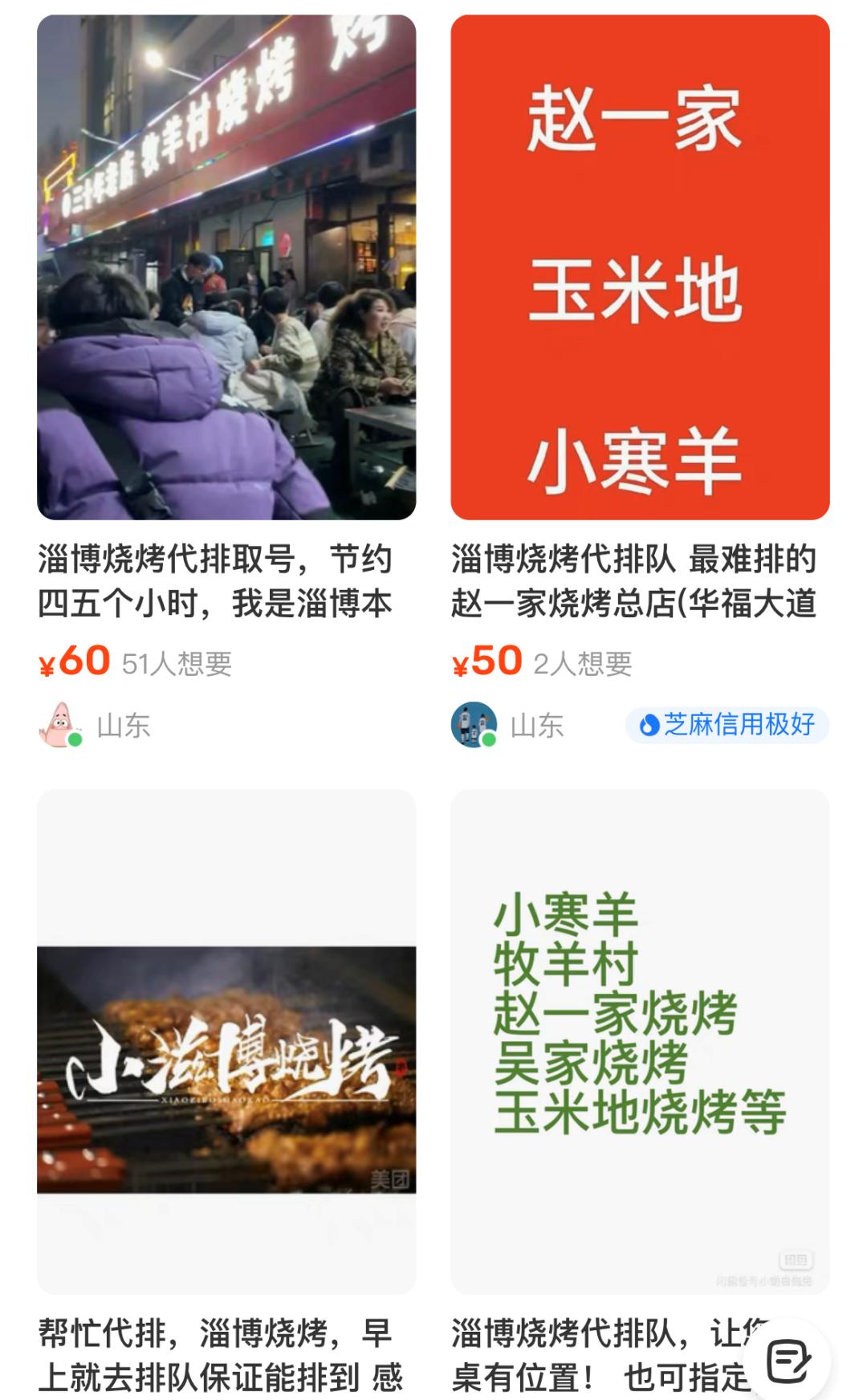Open the 赵一家 玉米地 小寒羊 listing

tap(640, 267)
